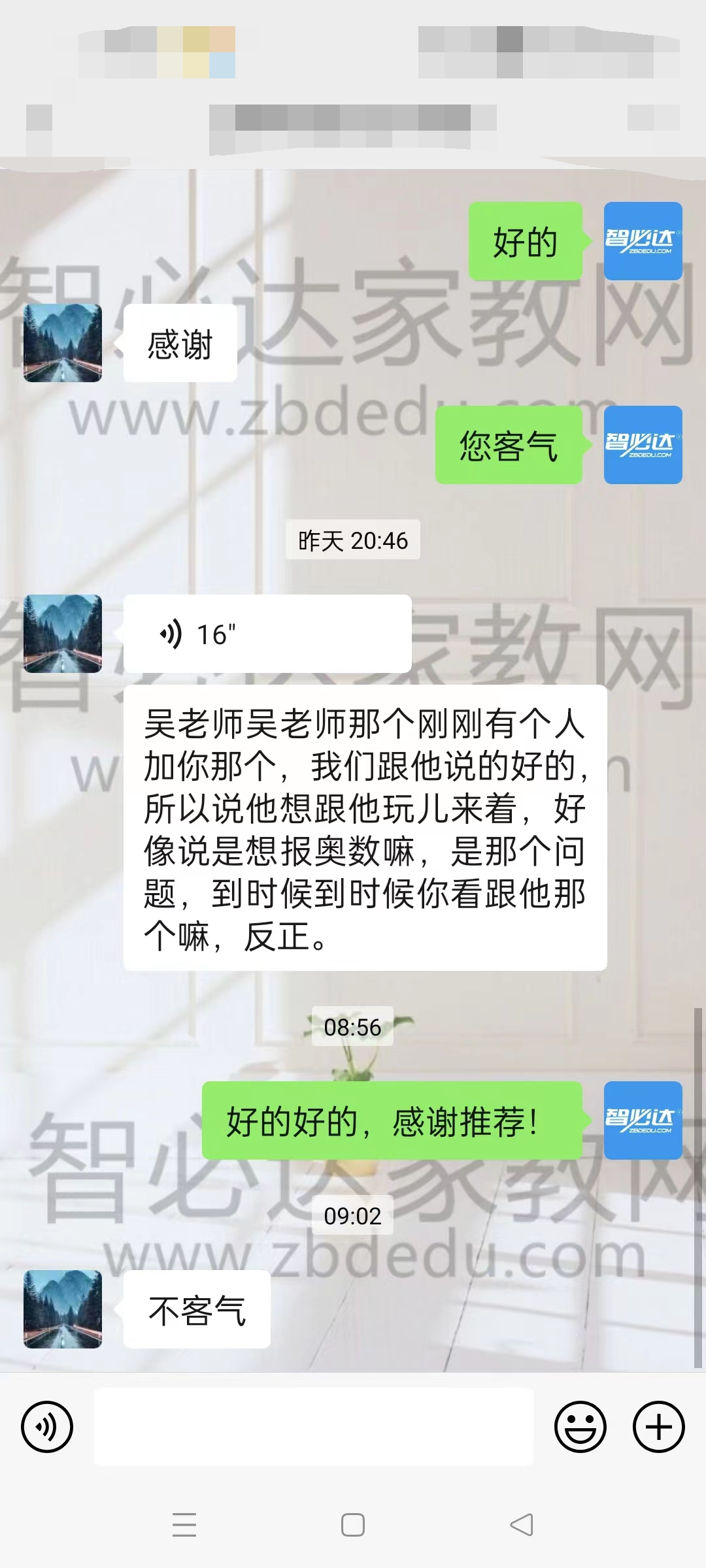Open contact's avatar beside the 感谢 message
The image size is (706, 1568).
[x=63, y=343]
